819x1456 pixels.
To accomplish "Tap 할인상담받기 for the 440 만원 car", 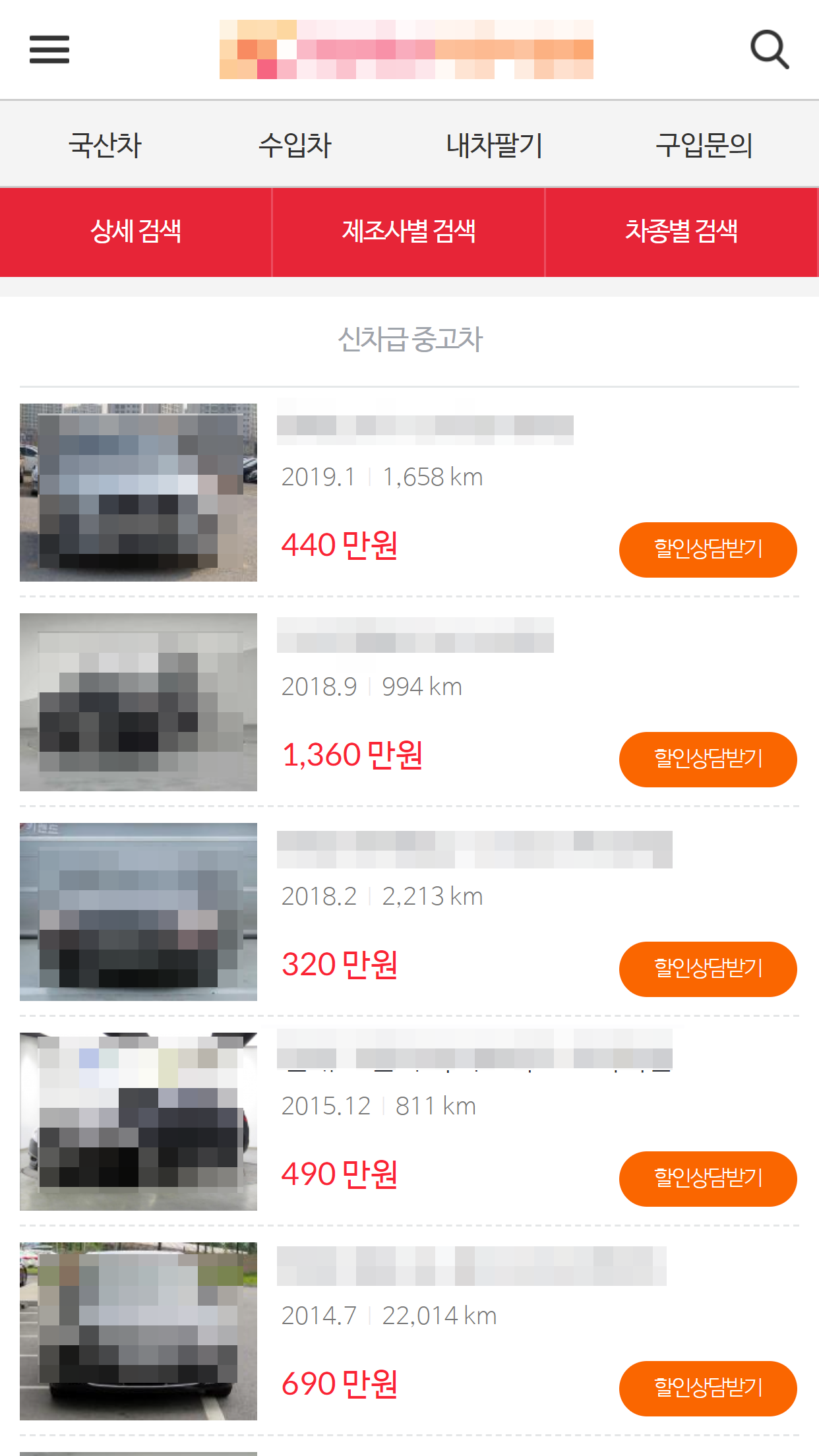I will point(708,549).
